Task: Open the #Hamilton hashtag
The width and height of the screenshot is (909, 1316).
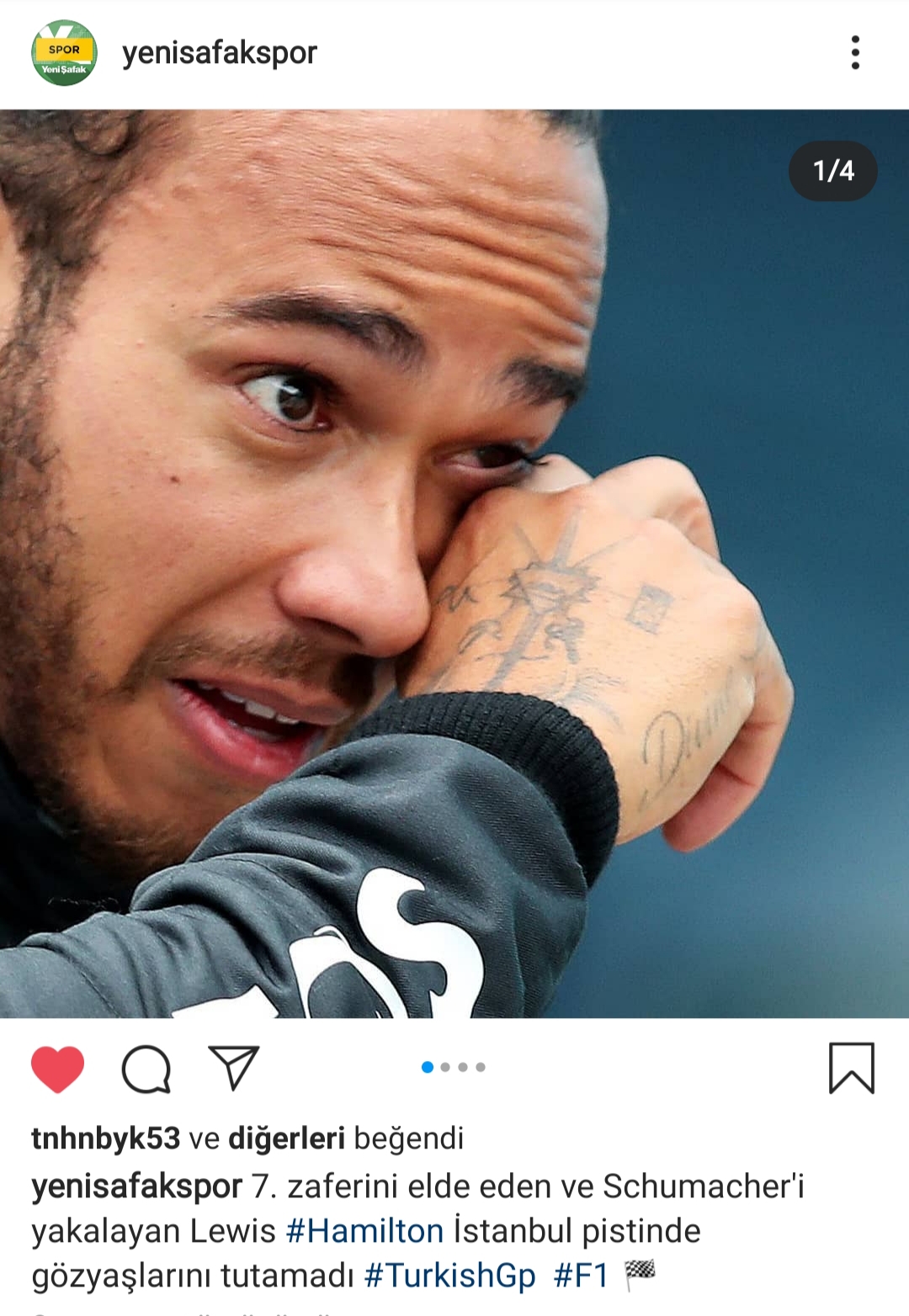Action: [364, 1231]
